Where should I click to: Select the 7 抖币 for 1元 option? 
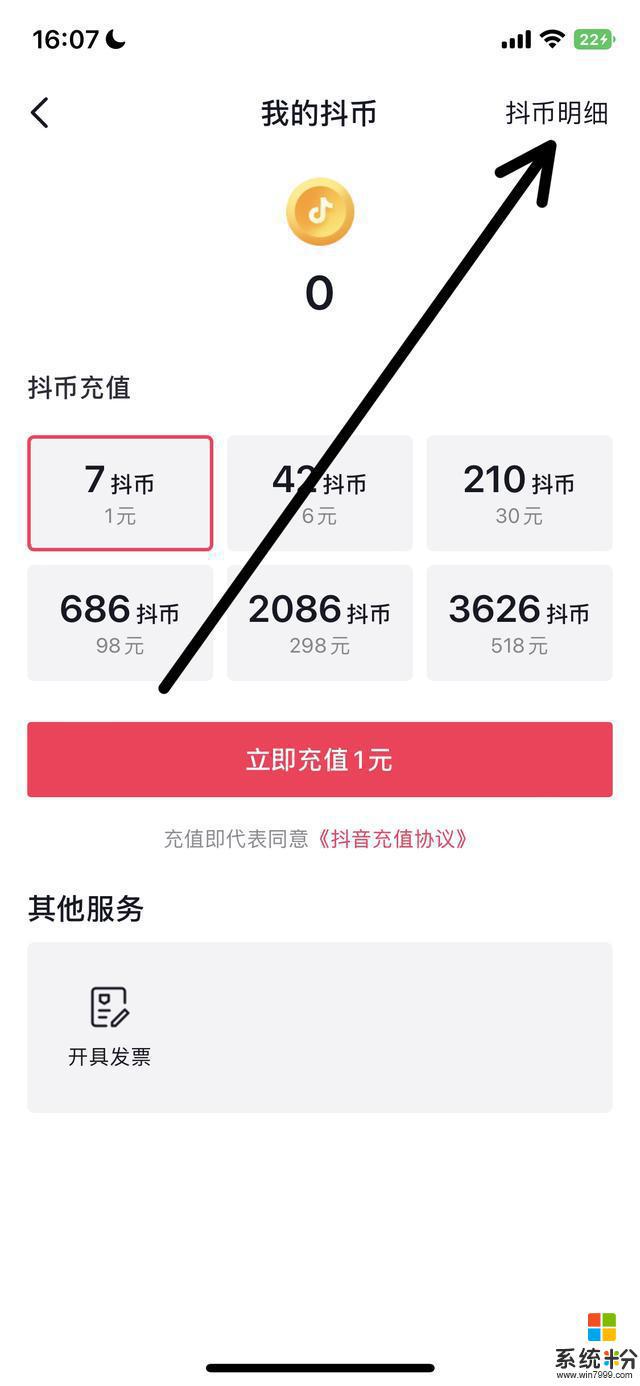[x=120, y=493]
